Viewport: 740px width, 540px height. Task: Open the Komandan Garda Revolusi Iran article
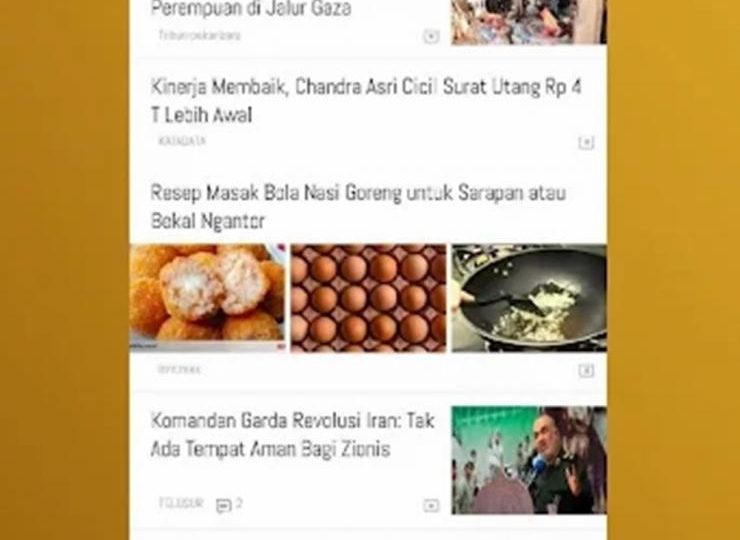(x=292, y=436)
